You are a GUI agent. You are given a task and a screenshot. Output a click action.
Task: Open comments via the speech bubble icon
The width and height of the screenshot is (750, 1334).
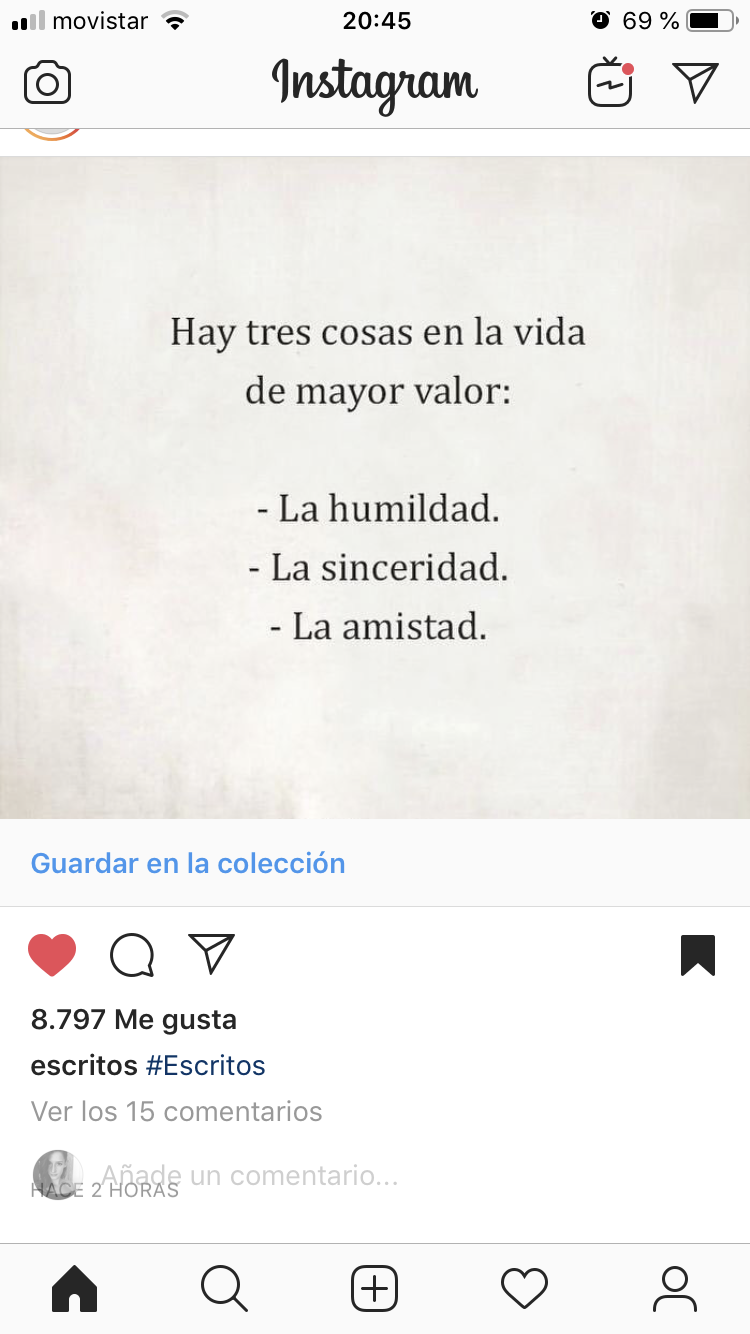coord(132,955)
